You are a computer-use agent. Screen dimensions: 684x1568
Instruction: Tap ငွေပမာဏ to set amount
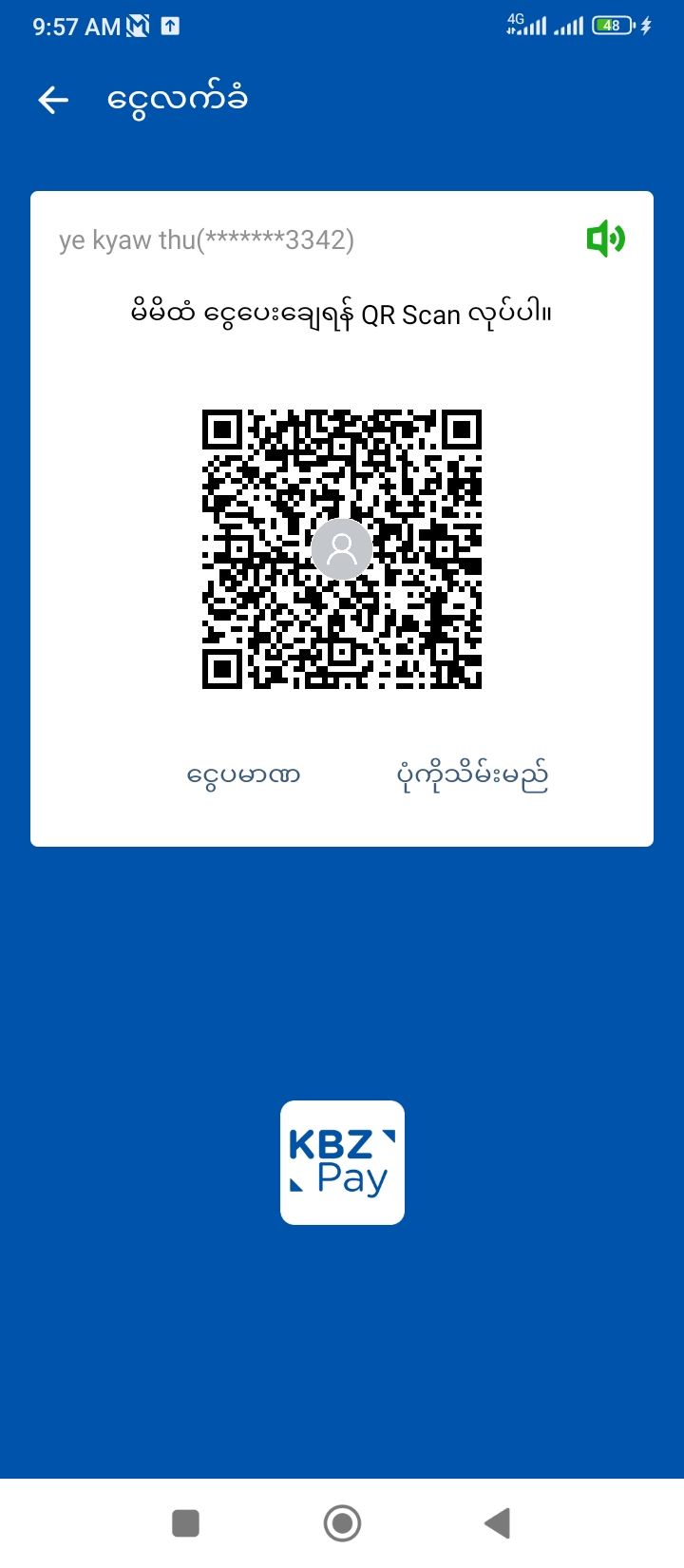coord(244,776)
